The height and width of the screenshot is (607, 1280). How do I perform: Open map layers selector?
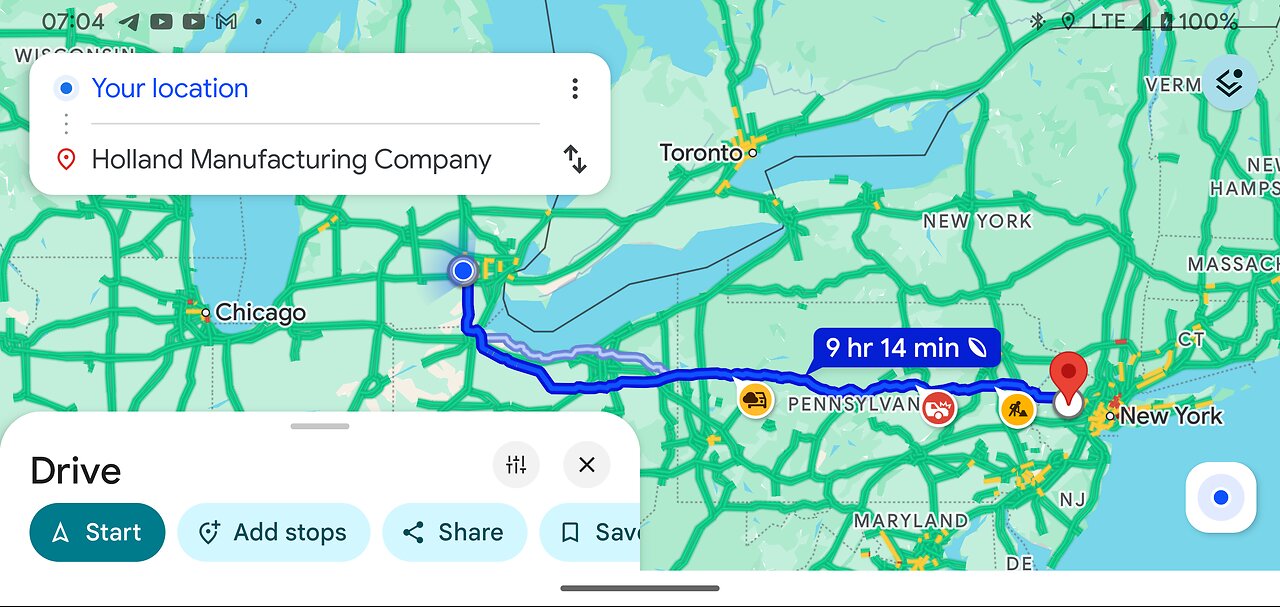(x=1229, y=83)
